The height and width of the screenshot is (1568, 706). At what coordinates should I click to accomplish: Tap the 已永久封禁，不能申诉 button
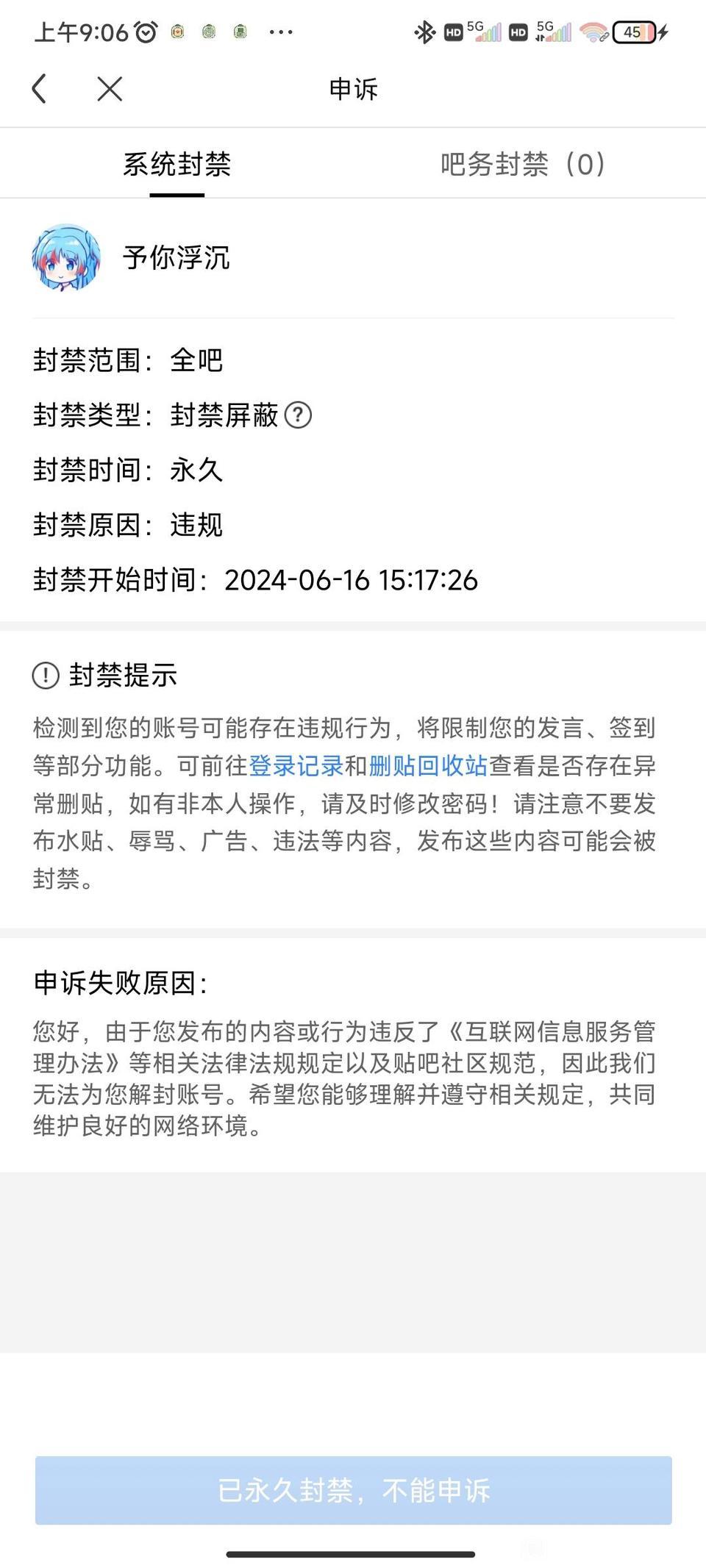[353, 1490]
